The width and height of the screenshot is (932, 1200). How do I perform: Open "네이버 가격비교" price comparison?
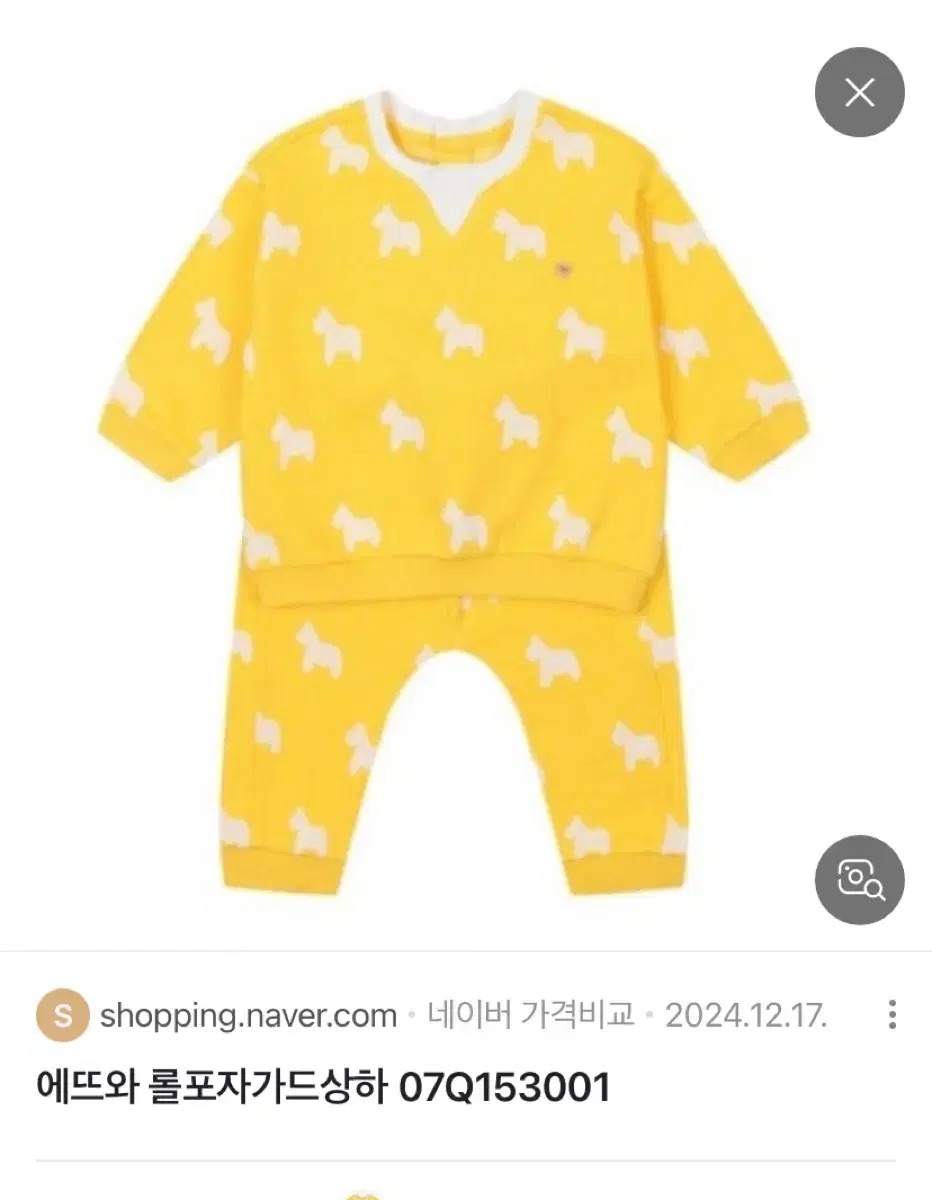529,1014
